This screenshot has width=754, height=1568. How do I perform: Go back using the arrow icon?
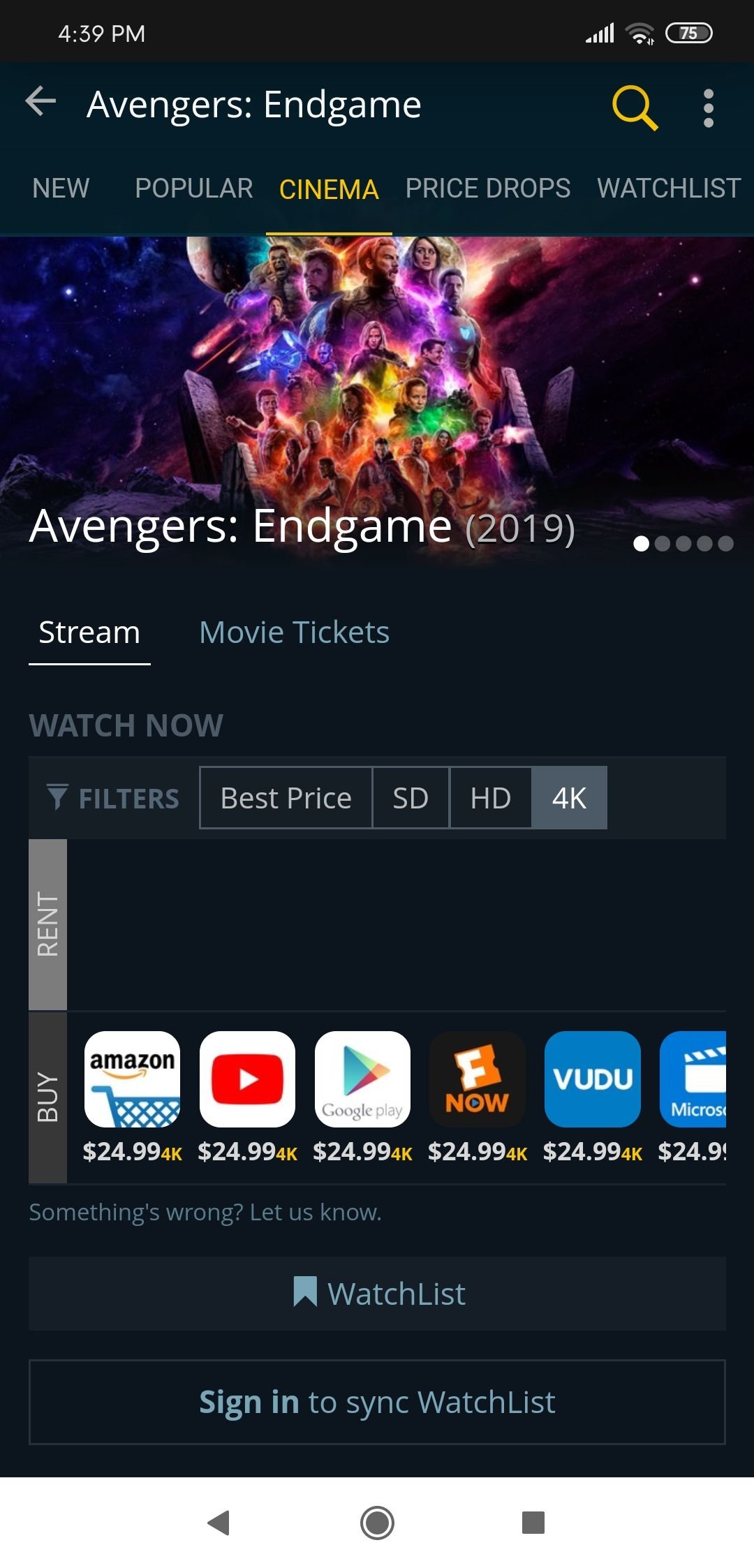(40, 102)
